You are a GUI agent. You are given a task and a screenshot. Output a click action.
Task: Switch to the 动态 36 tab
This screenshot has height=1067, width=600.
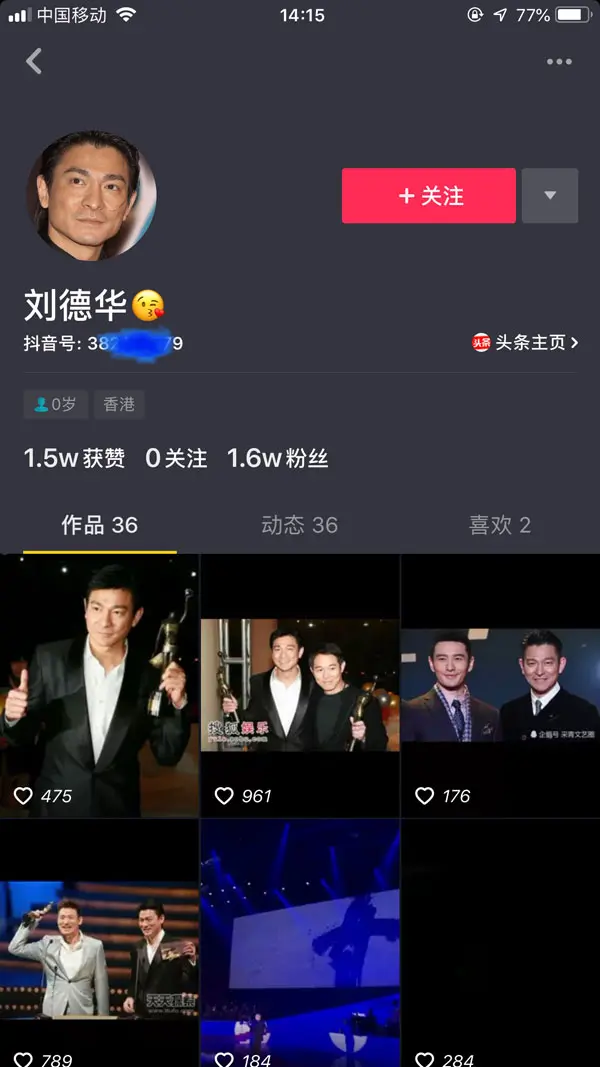(x=299, y=525)
